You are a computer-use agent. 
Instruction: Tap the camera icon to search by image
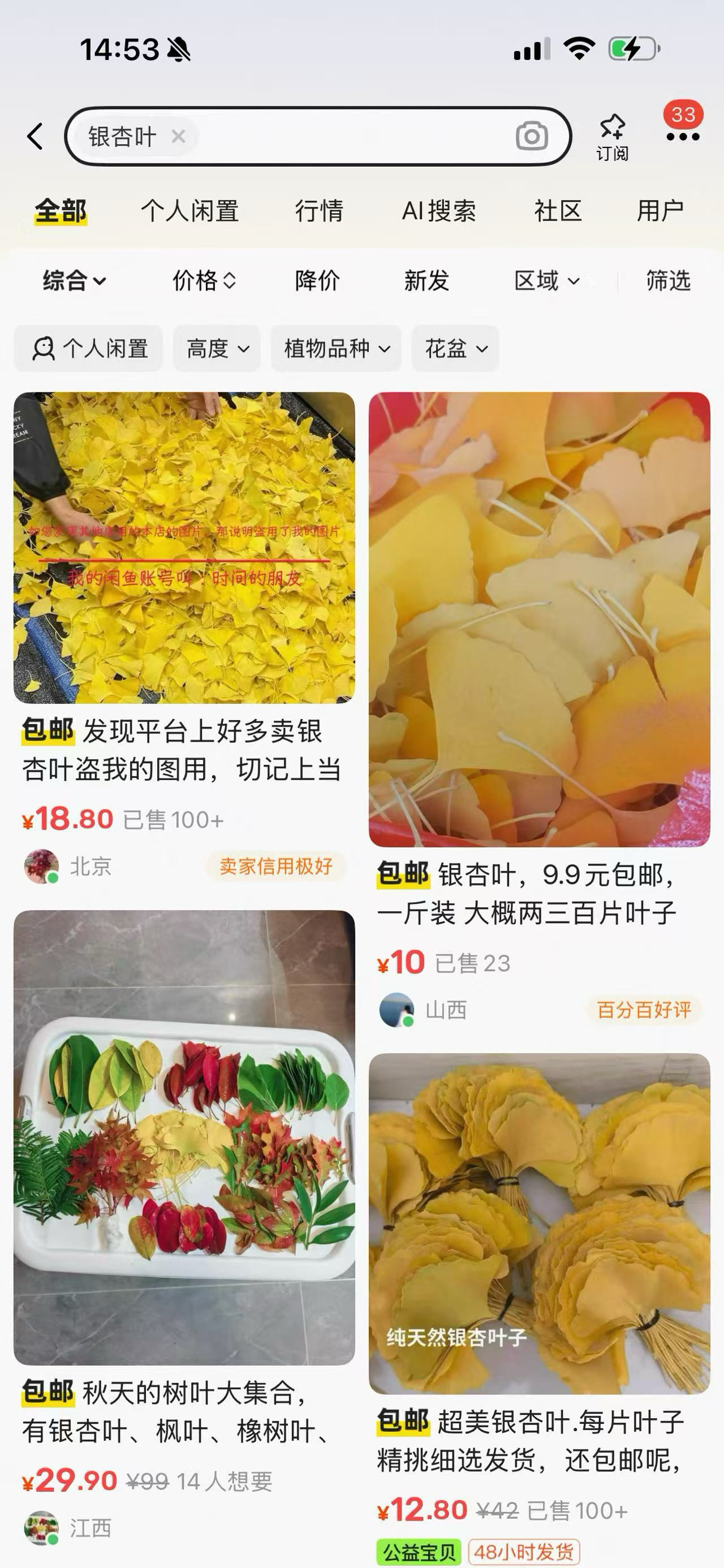[x=532, y=136]
